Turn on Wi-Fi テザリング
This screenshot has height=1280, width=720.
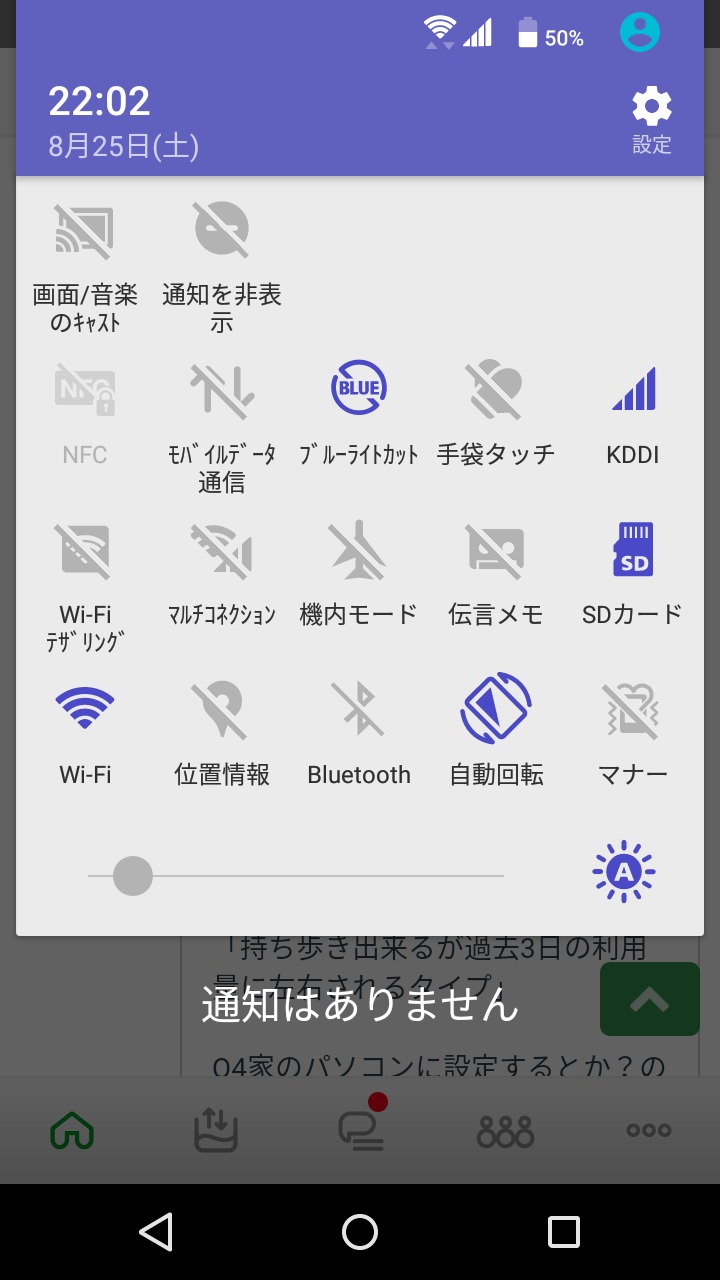pyautogui.click(x=85, y=550)
